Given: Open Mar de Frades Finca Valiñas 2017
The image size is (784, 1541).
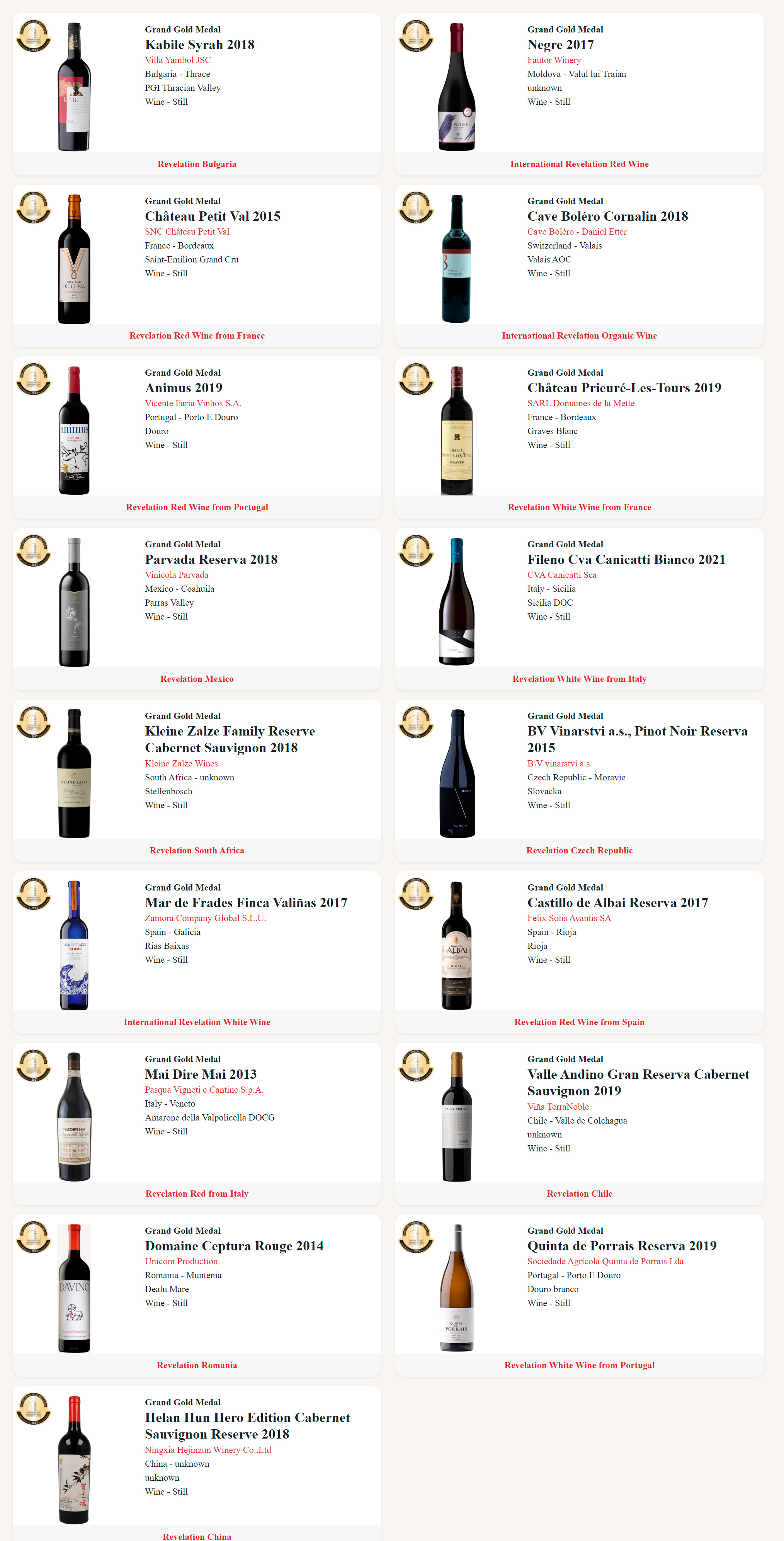Looking at the screenshot, I should [246, 903].
